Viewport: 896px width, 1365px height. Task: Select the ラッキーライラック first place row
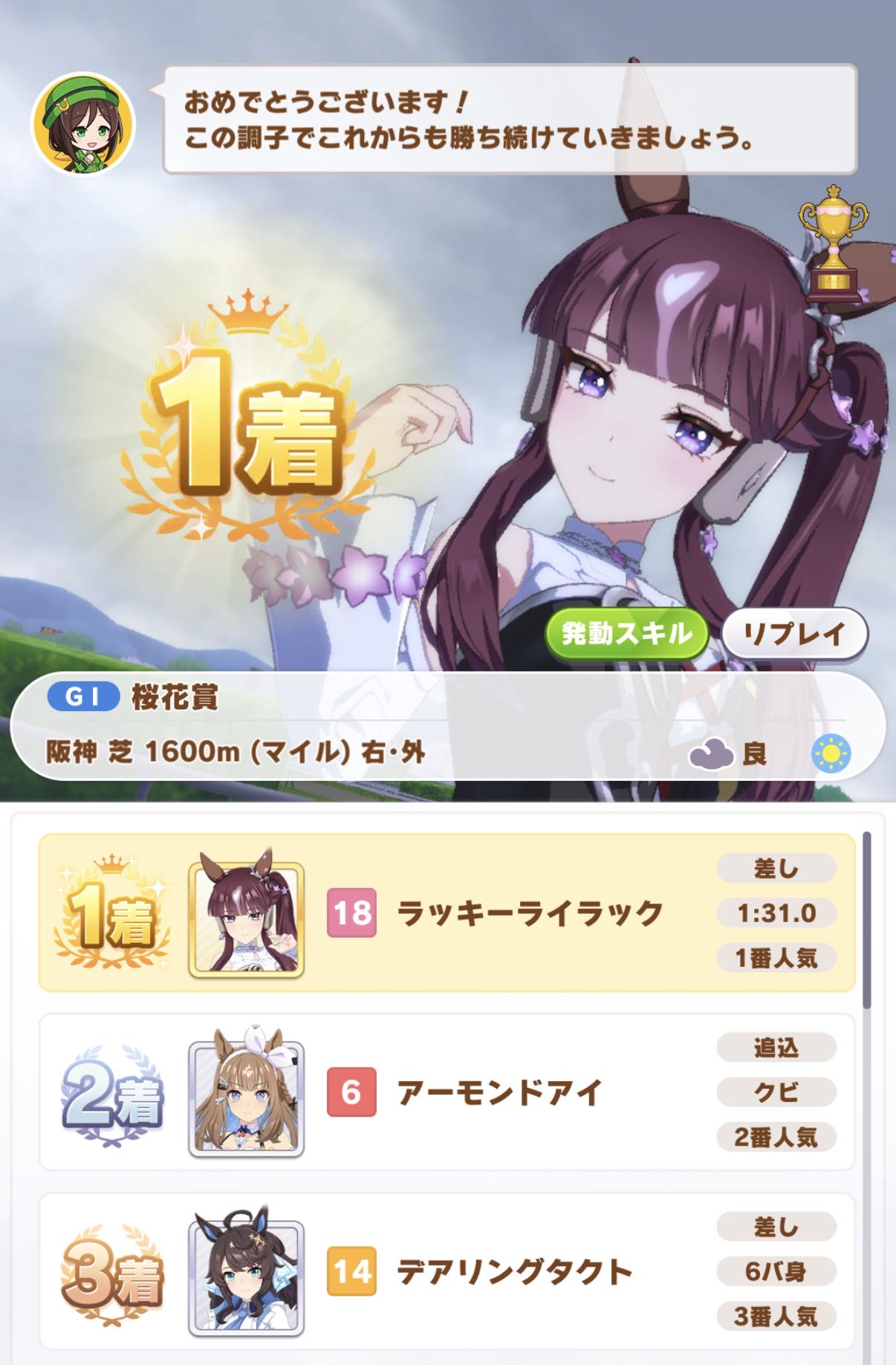(x=446, y=912)
